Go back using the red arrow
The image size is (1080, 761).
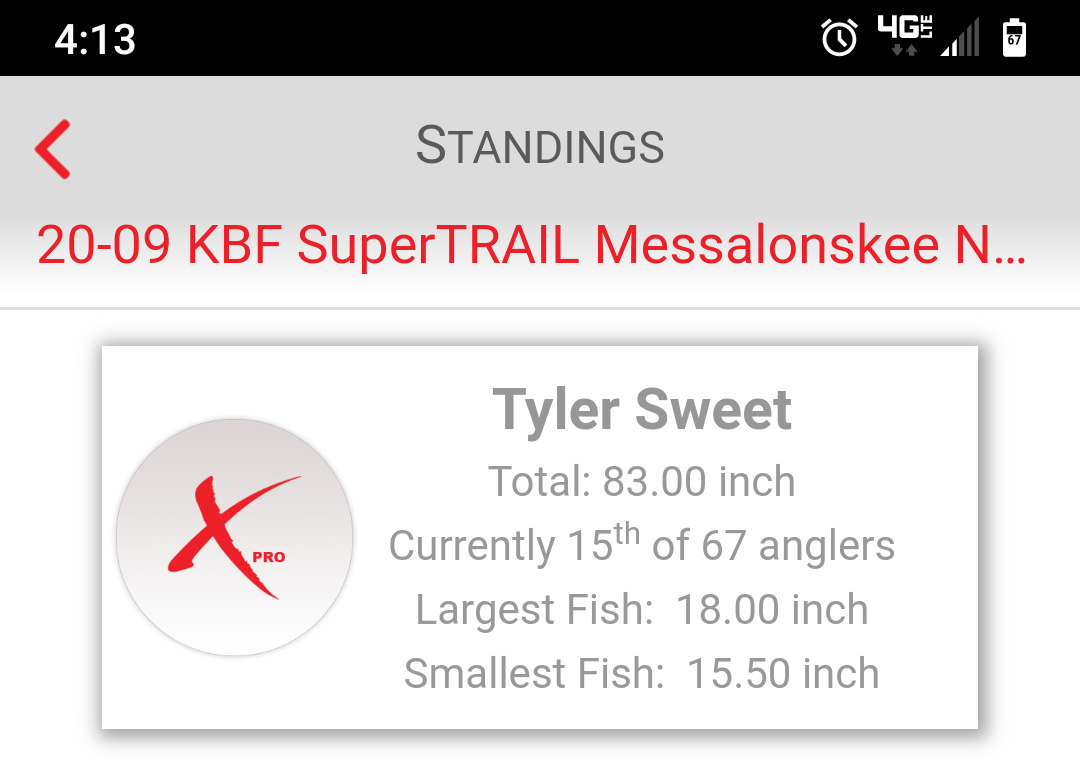pos(53,149)
